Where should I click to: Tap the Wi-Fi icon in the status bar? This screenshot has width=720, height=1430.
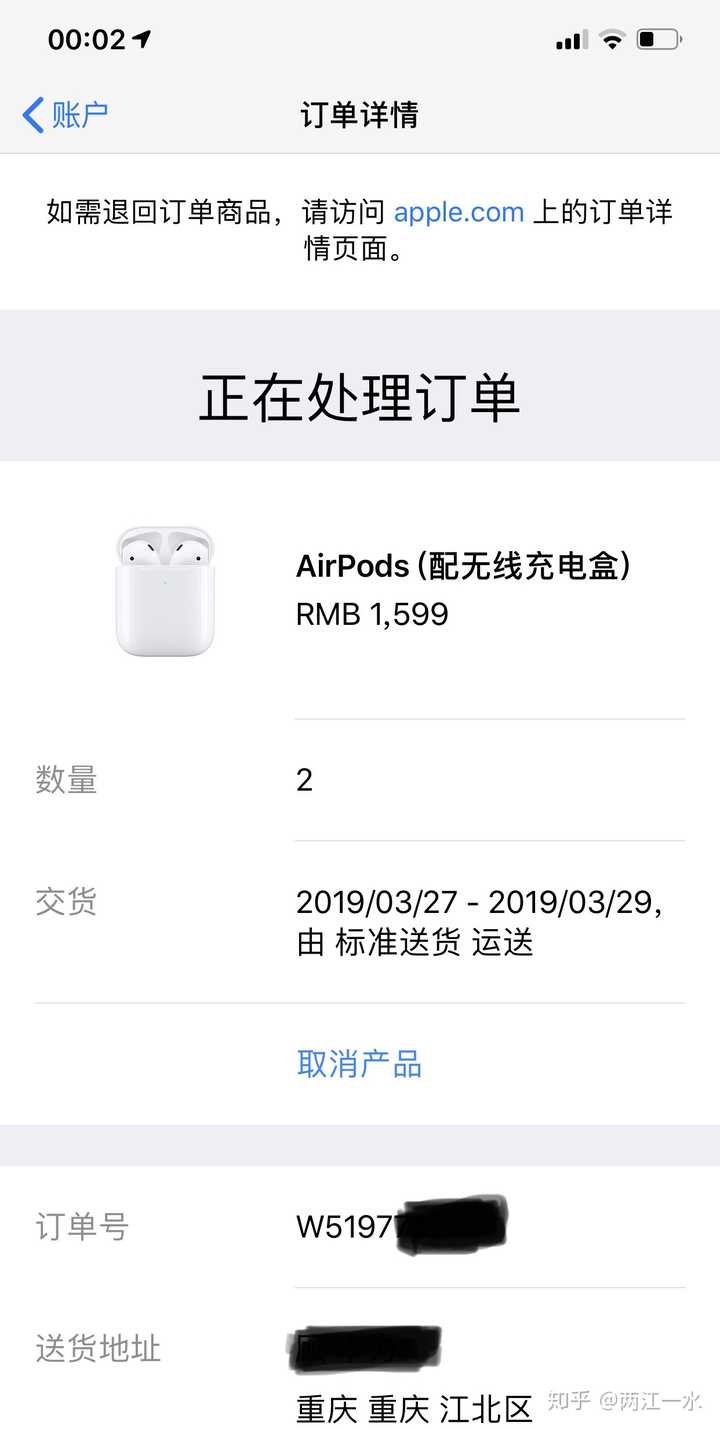[x=611, y=40]
